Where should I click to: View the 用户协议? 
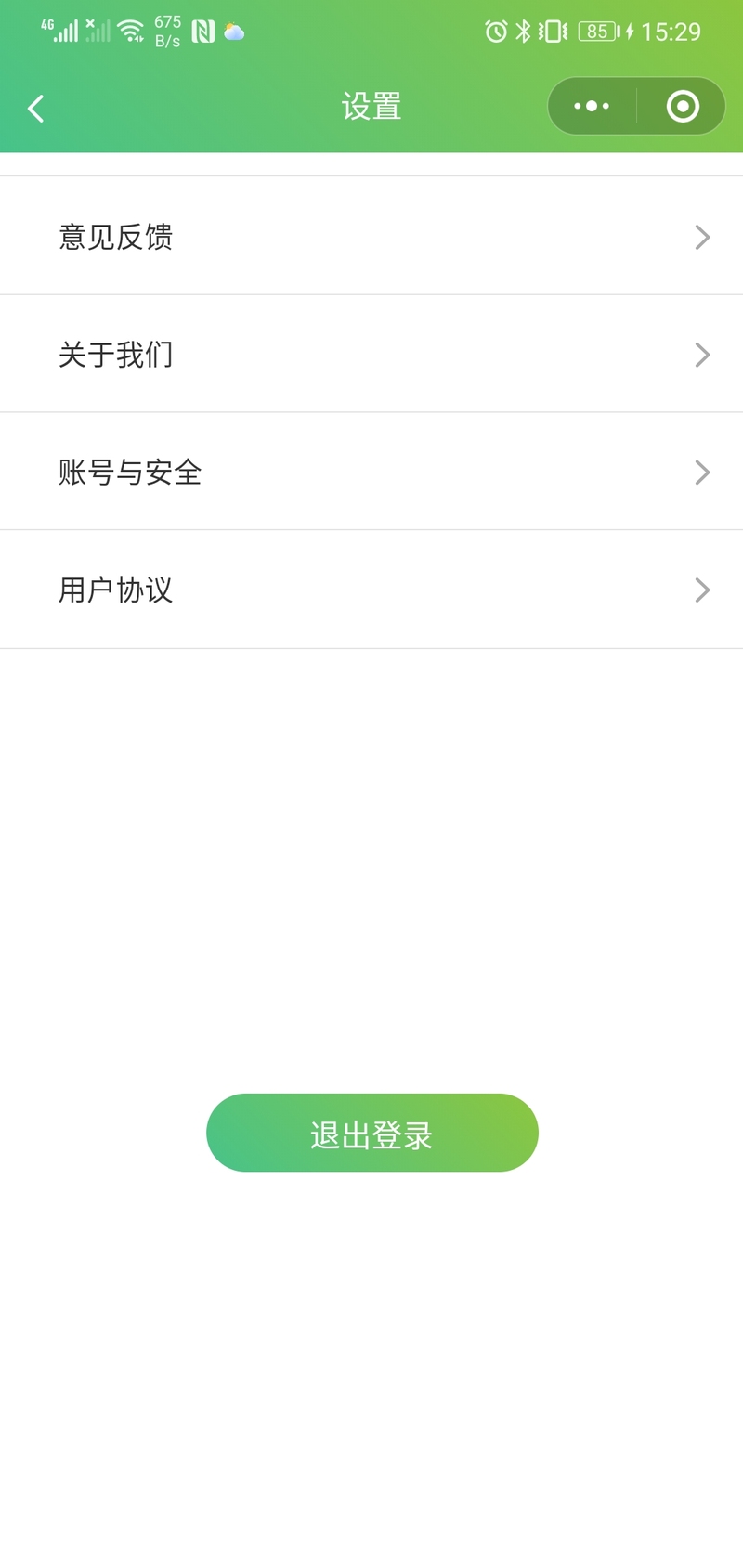[371, 590]
